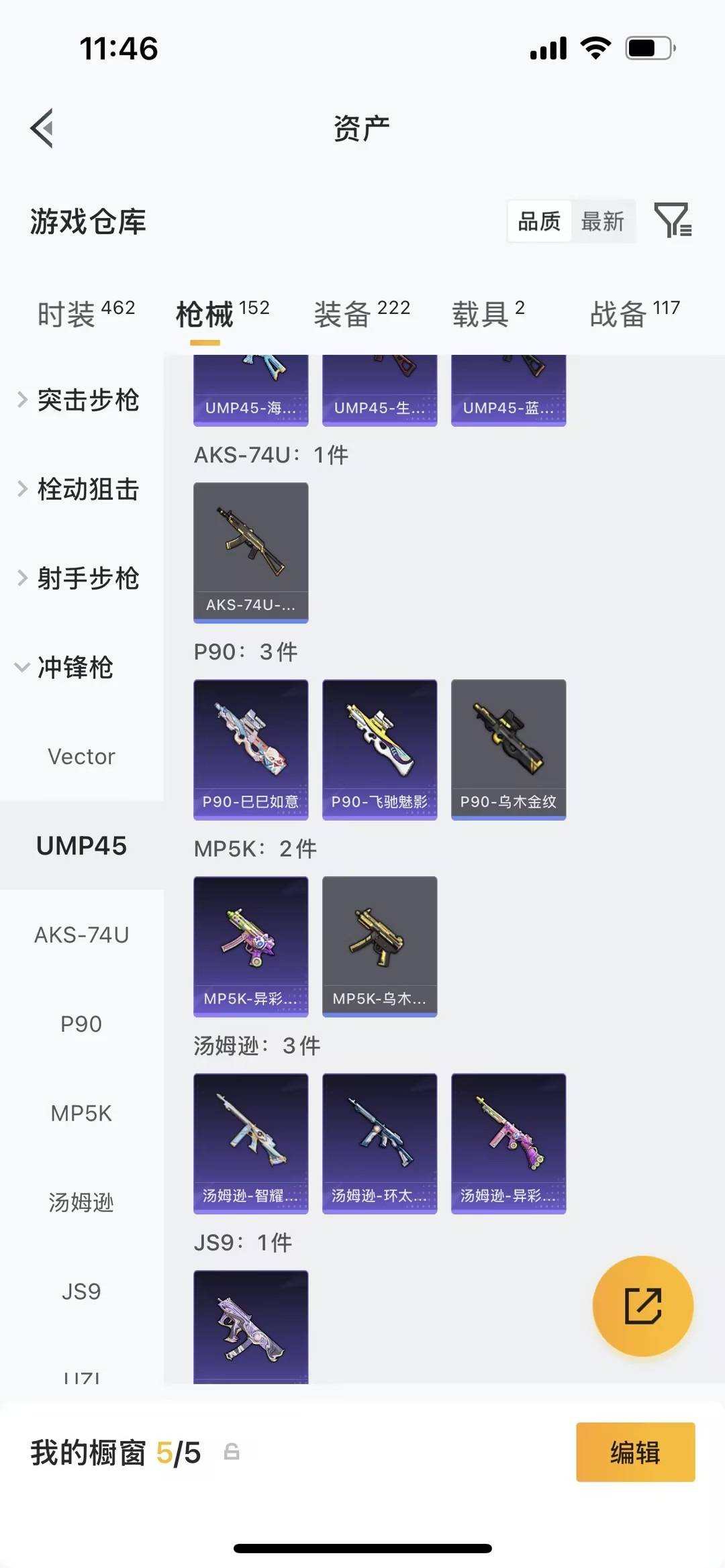This screenshot has height=1568, width=725.
Task: Open the P90-乌木金纹 weapon skin
Action: [508, 749]
